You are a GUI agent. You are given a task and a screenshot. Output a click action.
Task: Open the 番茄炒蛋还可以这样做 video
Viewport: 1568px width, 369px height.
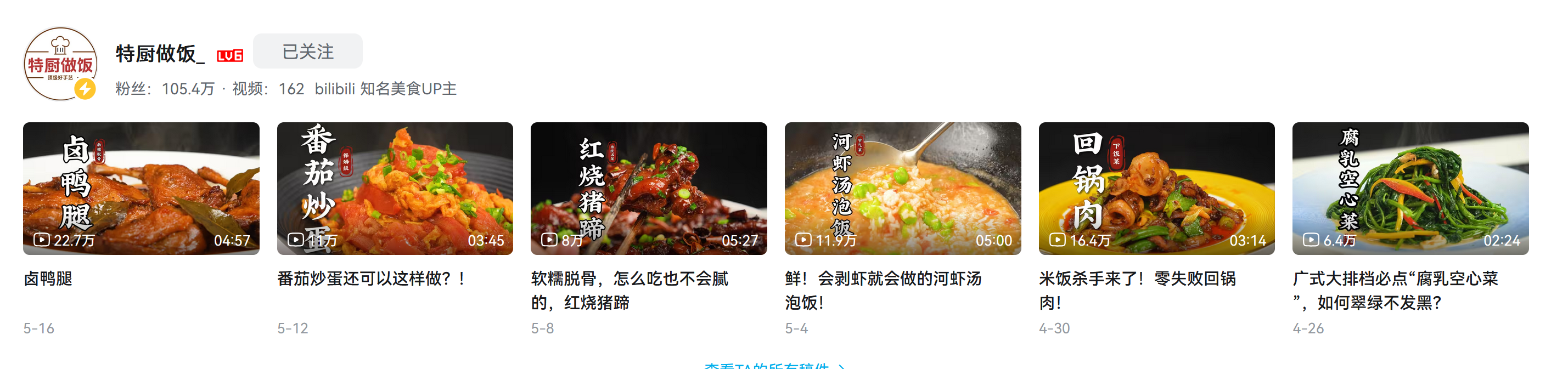coord(395,188)
